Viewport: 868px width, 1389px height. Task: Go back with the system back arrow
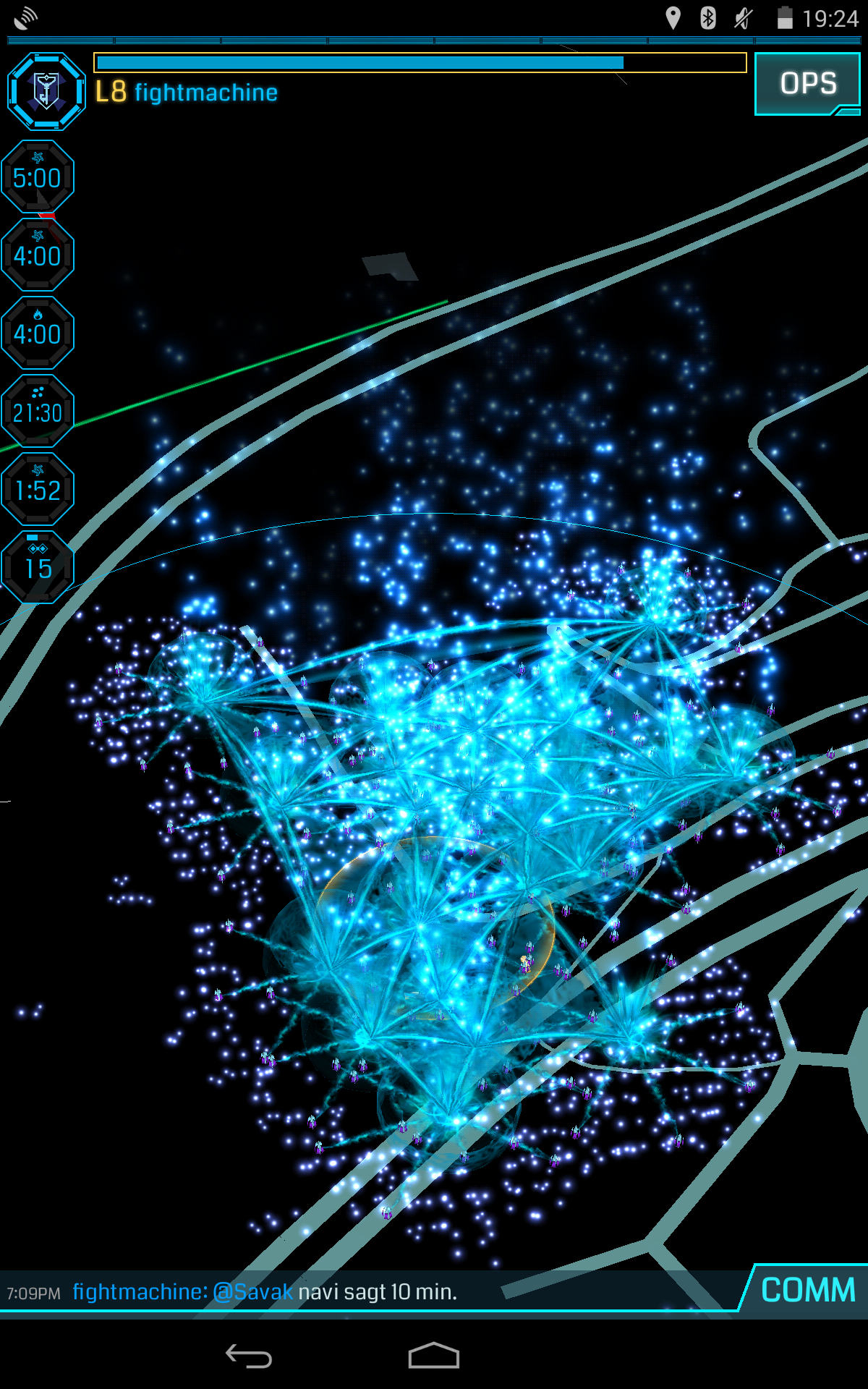[249, 1356]
